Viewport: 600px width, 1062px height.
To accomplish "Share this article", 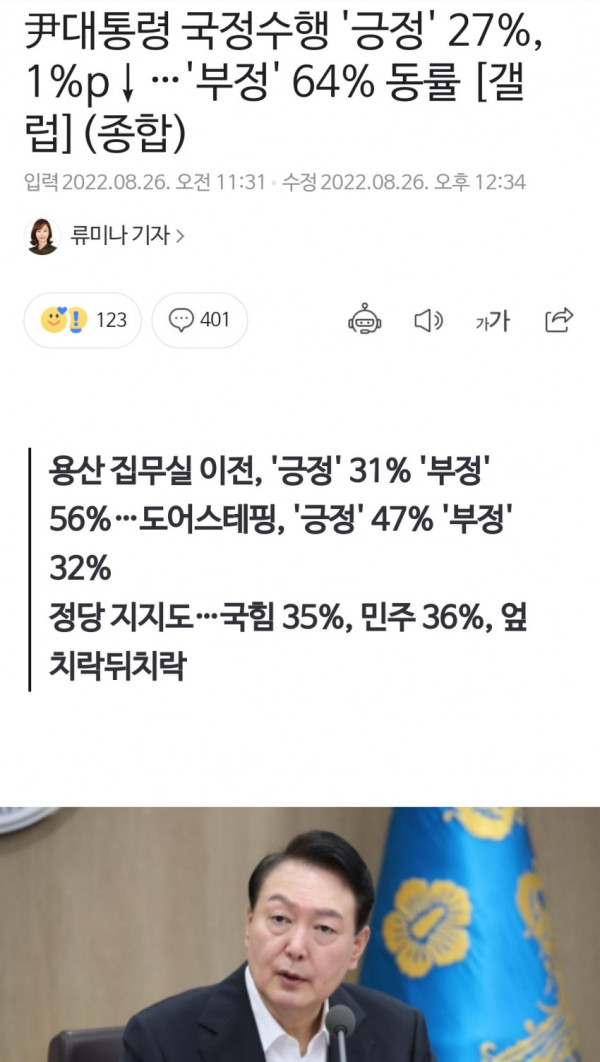I will point(559,320).
